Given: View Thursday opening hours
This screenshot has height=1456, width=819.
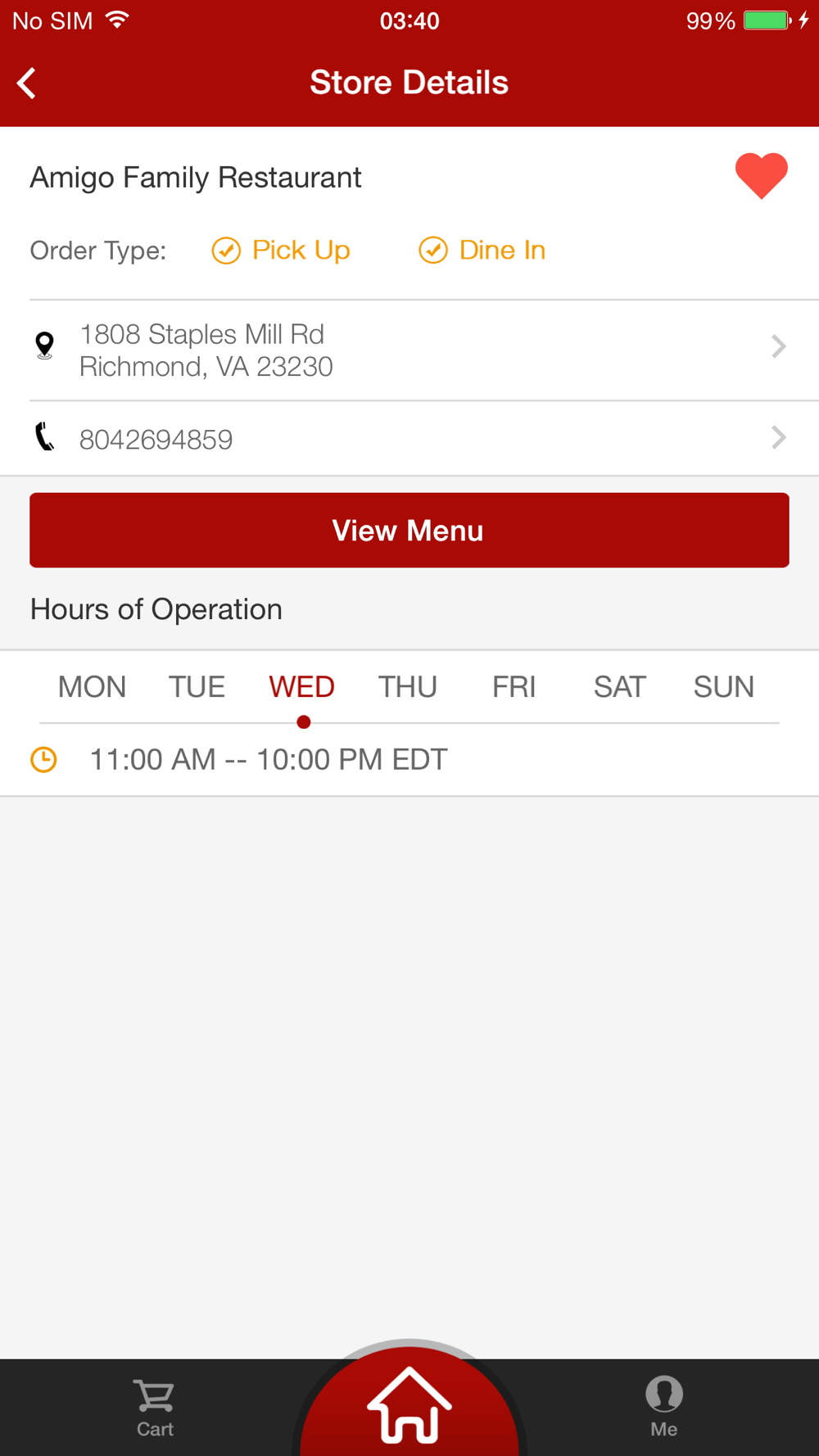Looking at the screenshot, I should pos(407,687).
